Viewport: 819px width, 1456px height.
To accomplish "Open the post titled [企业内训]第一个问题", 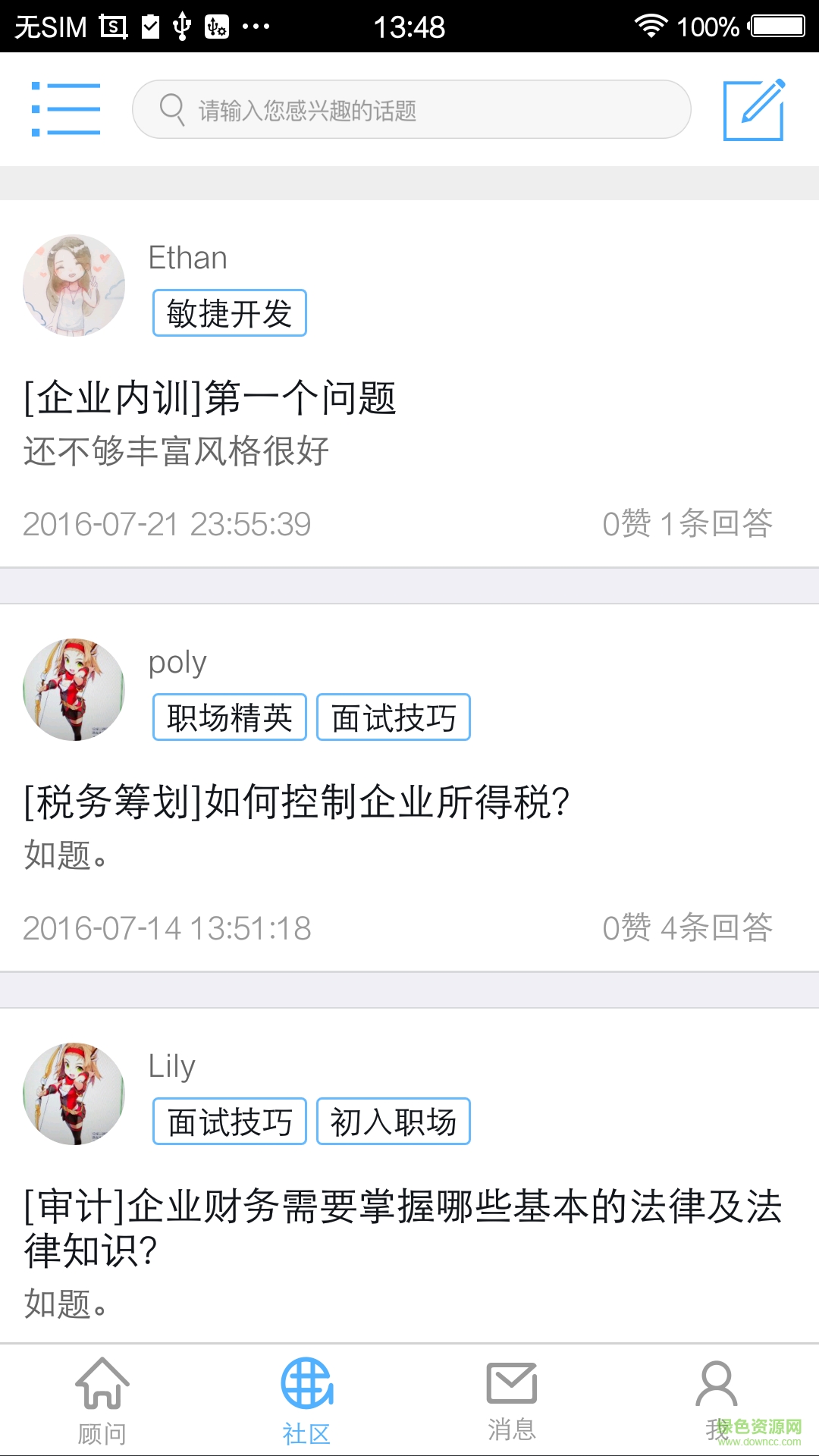I will [x=211, y=397].
